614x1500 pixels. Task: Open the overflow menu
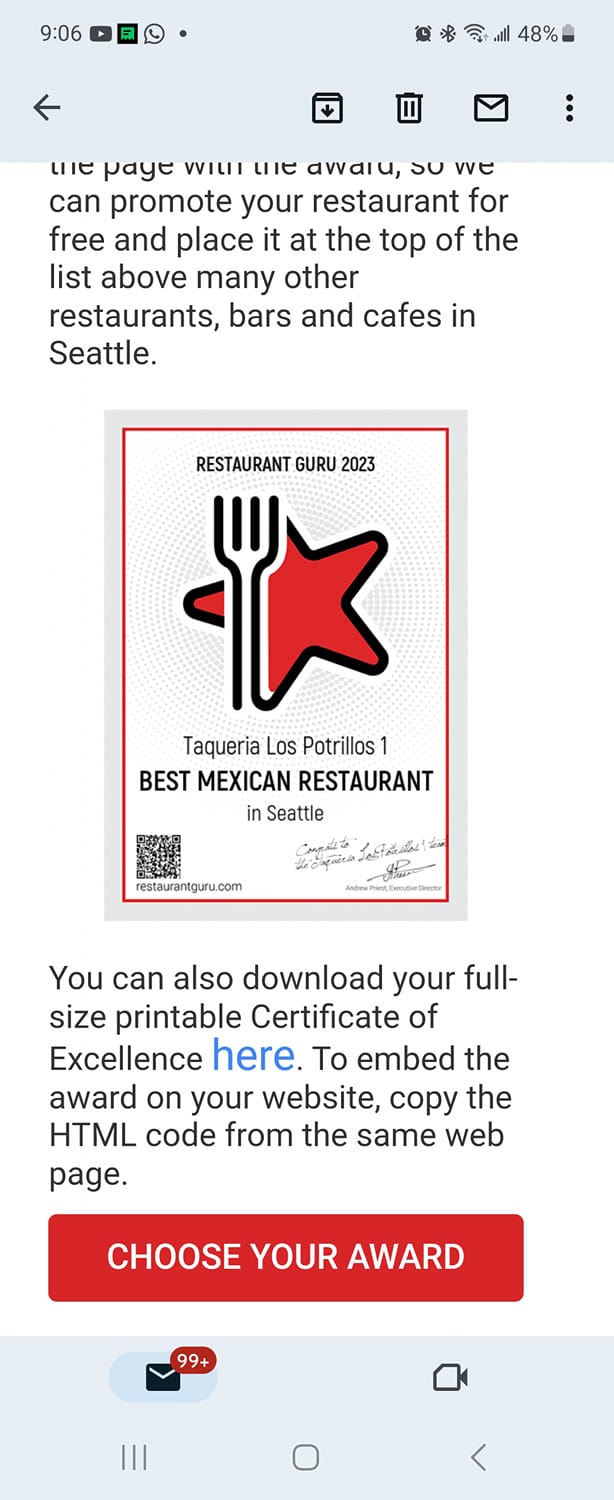click(569, 108)
